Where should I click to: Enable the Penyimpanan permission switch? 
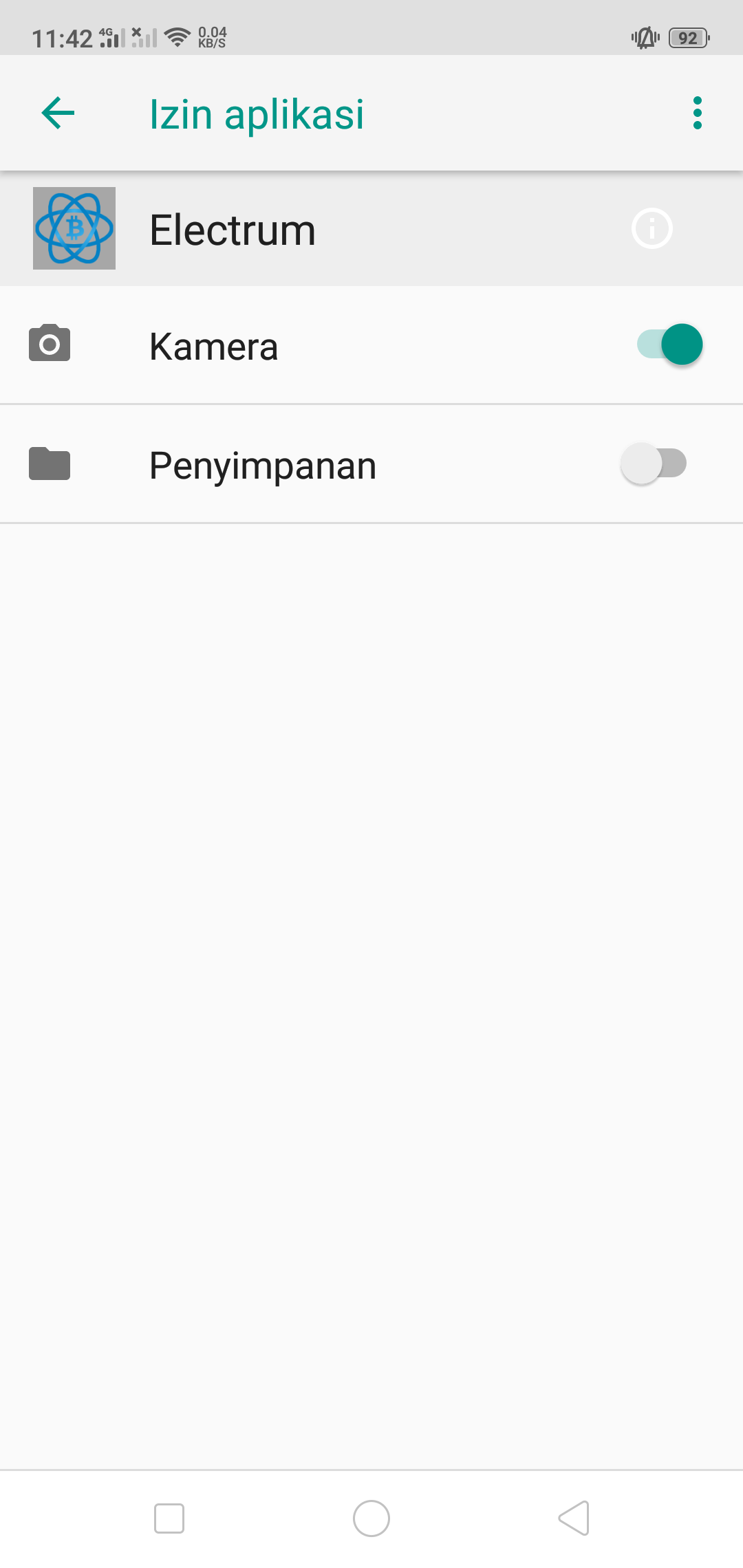(x=654, y=463)
